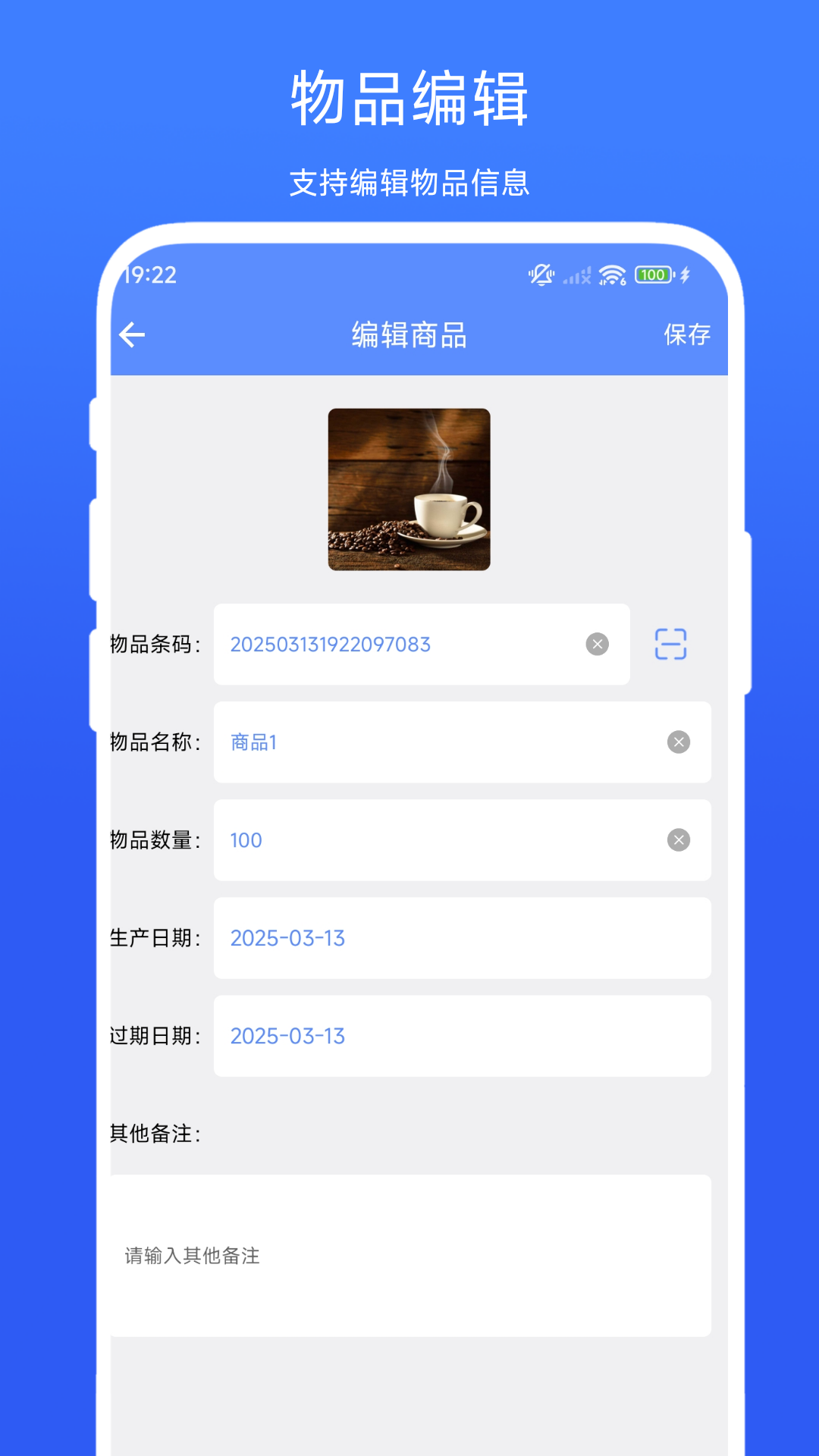The height and width of the screenshot is (1456, 819).
Task: Select the barcode number 202503131922097083
Action: pyautogui.click(x=330, y=644)
